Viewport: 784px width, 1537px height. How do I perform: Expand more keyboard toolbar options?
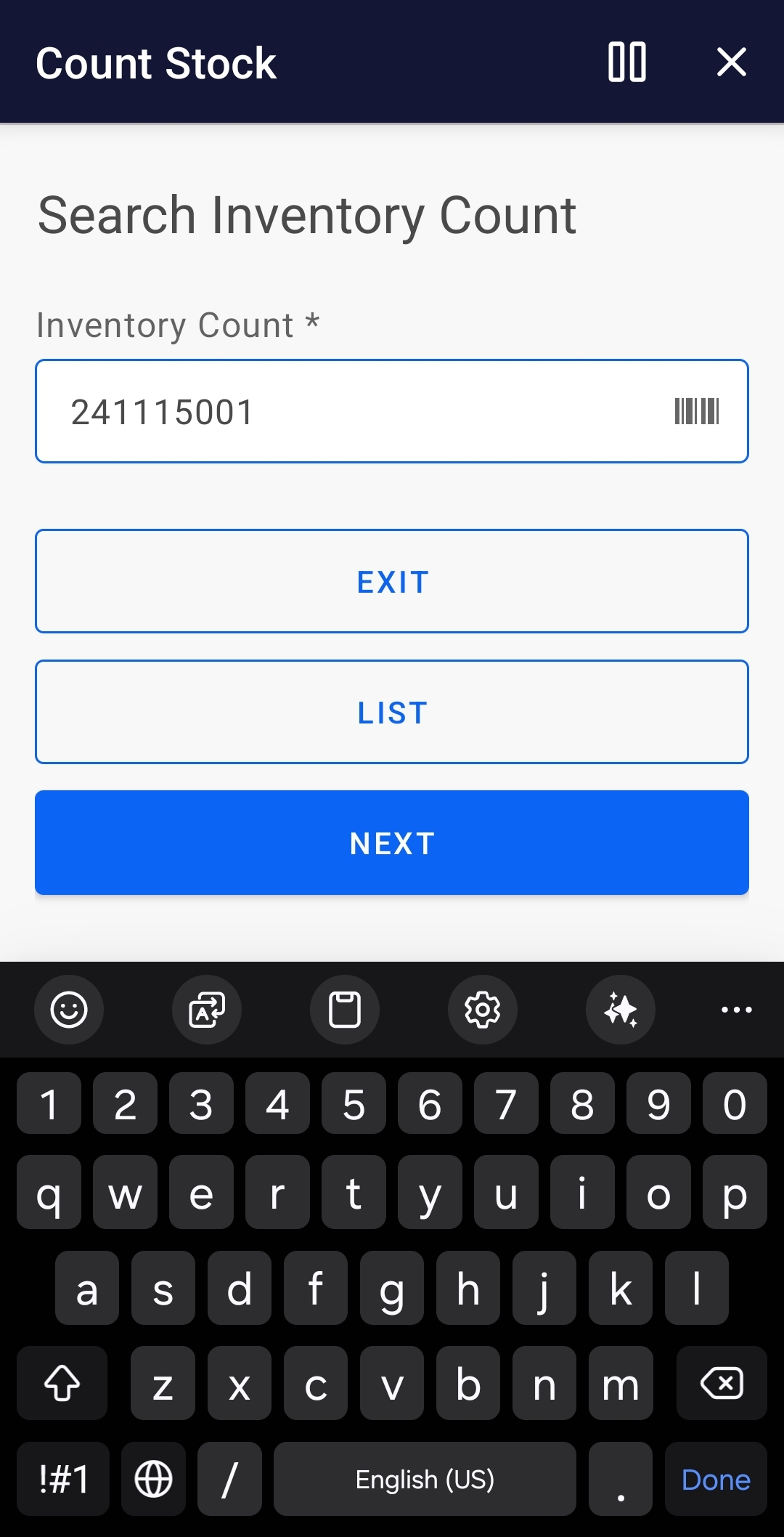[x=736, y=1010]
